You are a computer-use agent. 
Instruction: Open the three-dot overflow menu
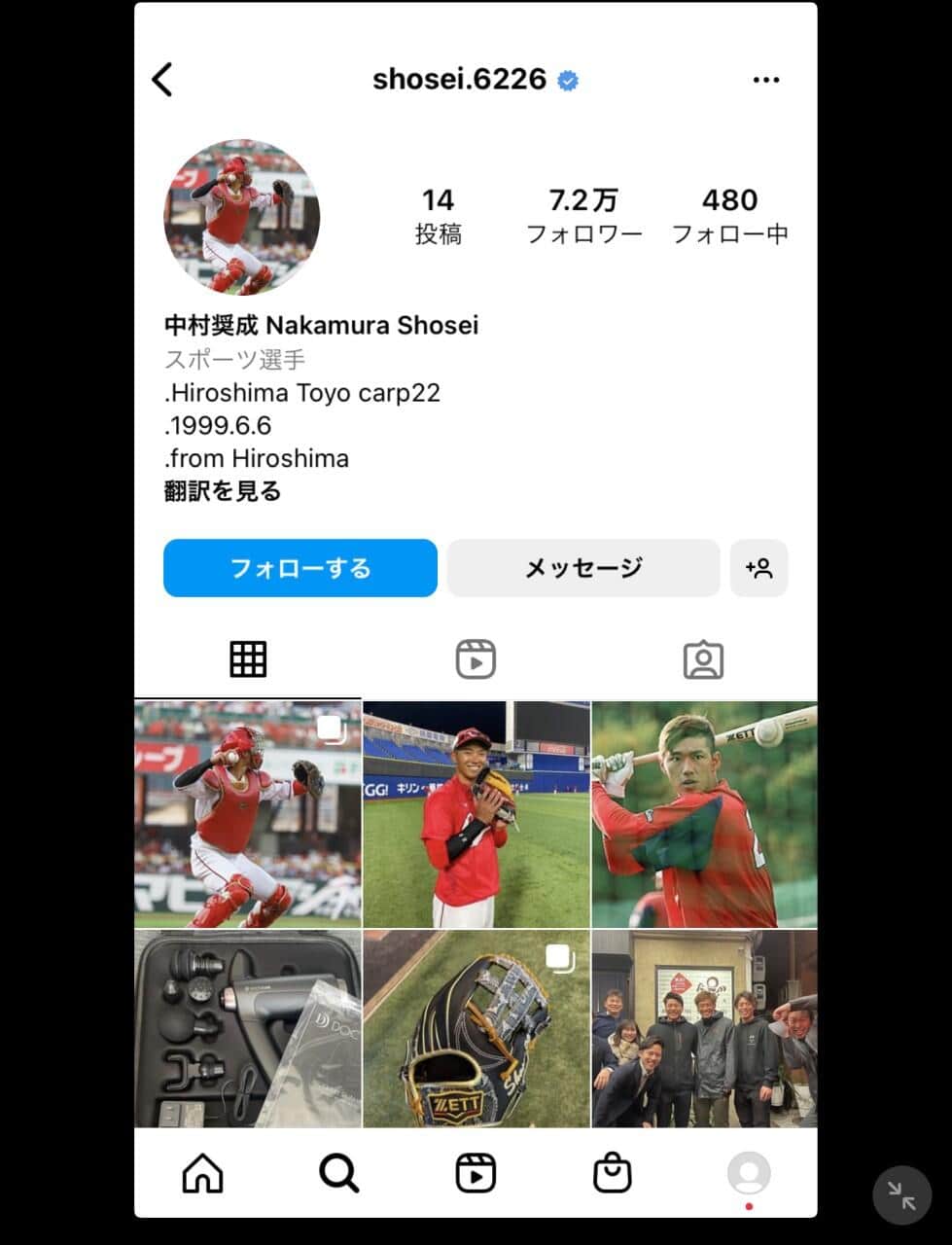click(766, 80)
